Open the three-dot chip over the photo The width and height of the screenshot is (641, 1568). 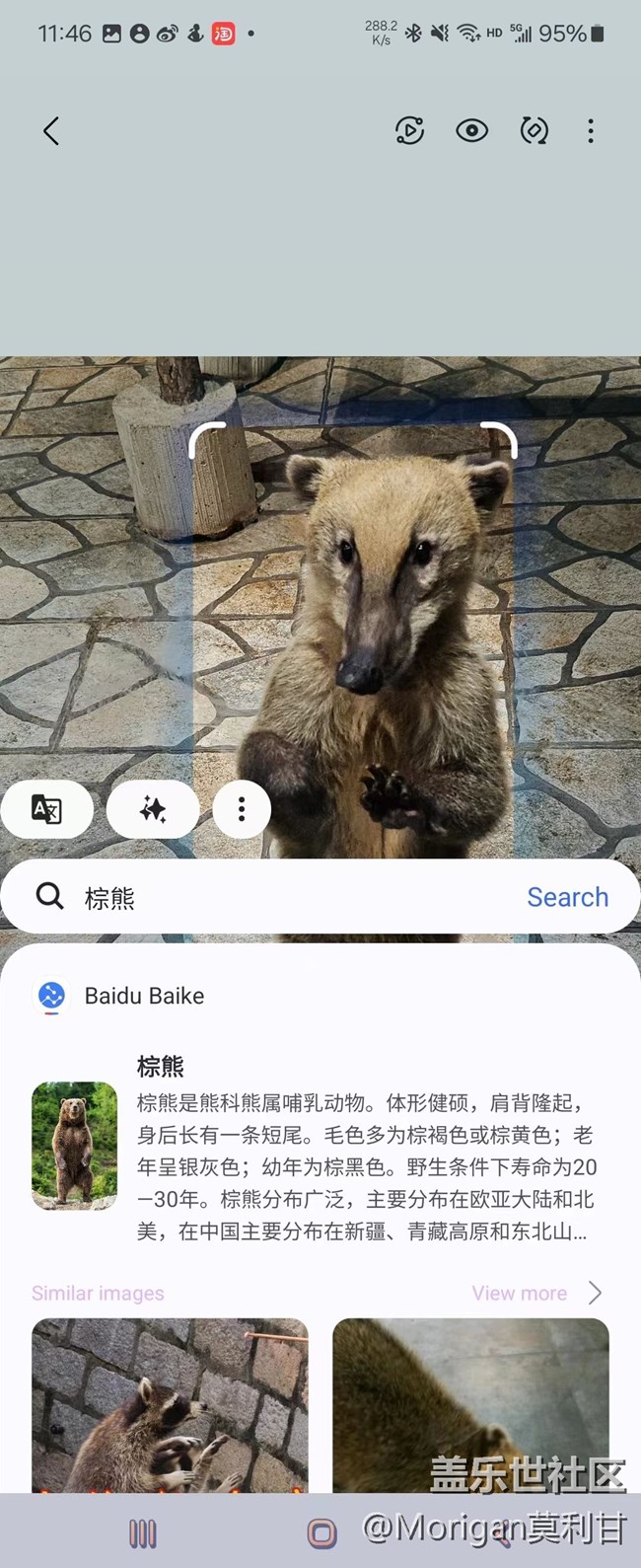pos(242,810)
